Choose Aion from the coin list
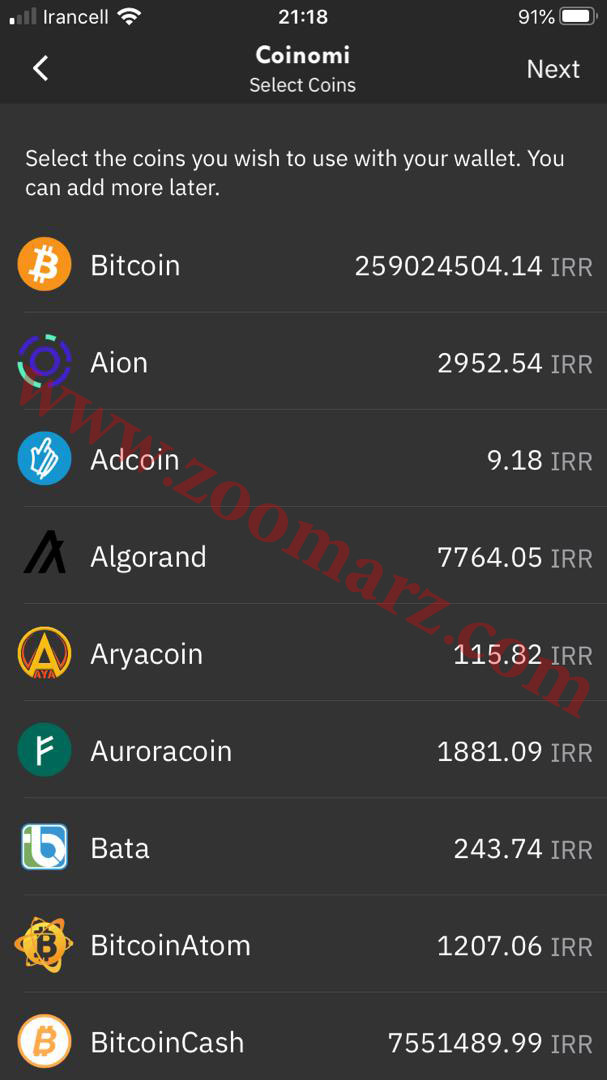 pos(303,362)
